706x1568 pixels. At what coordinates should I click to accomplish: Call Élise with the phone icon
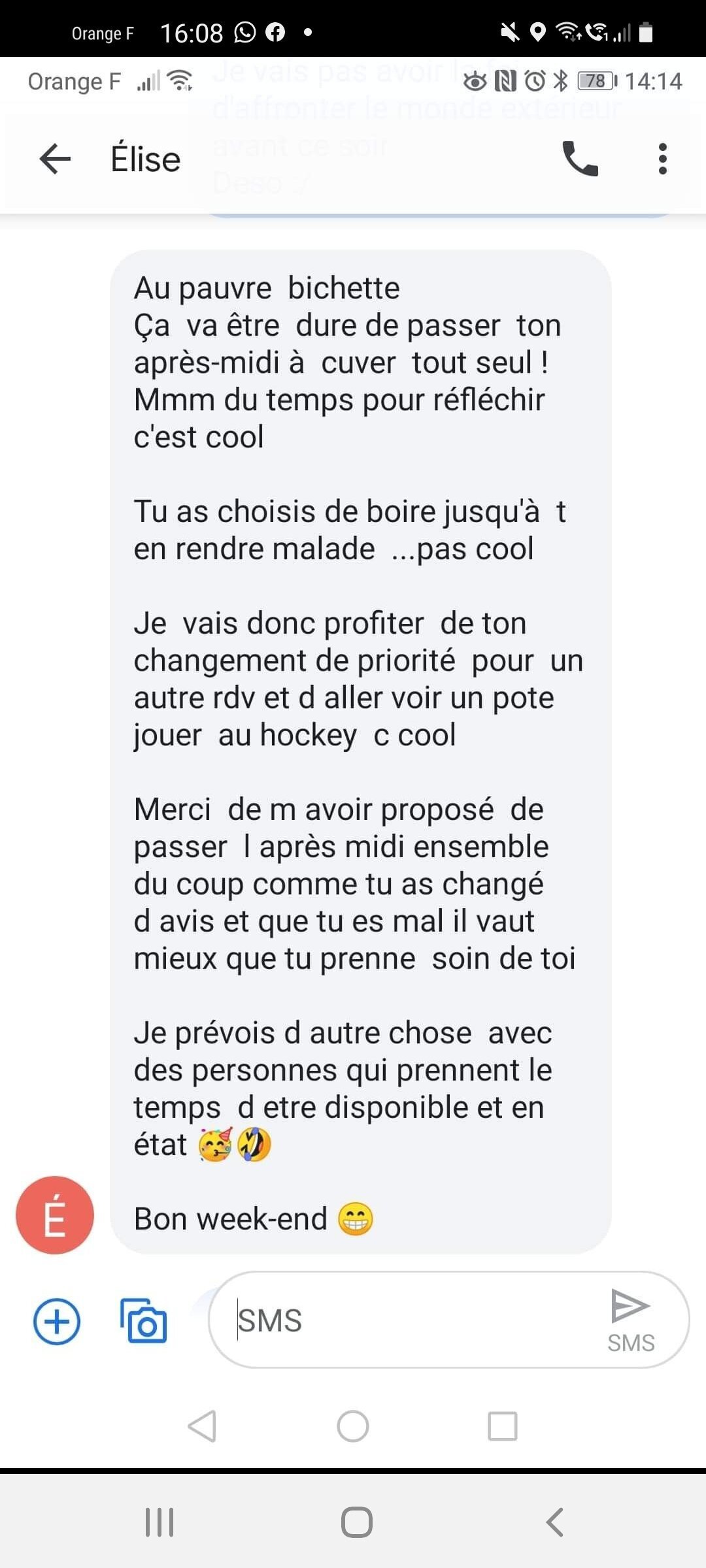tap(580, 159)
